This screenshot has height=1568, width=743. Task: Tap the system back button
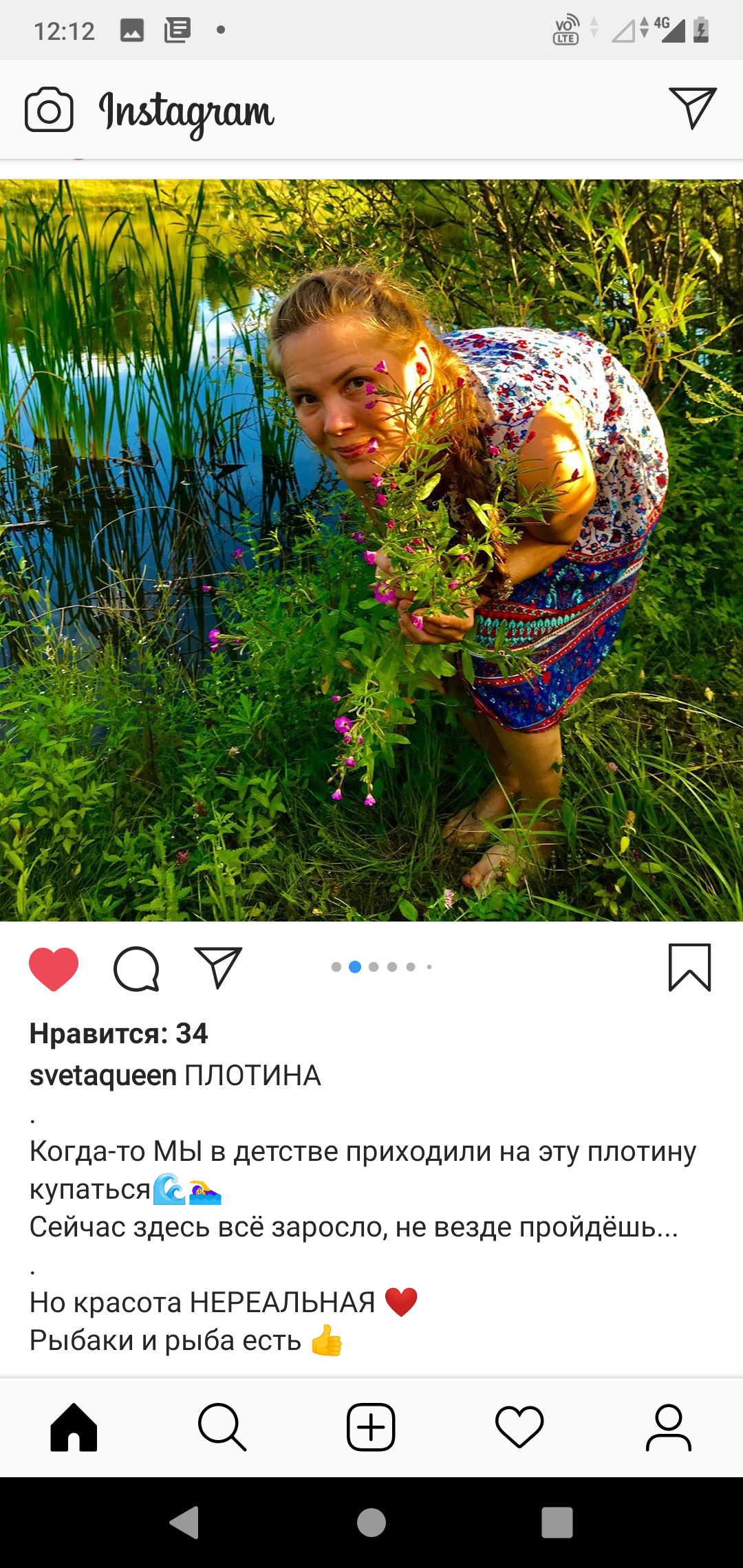click(x=184, y=1522)
